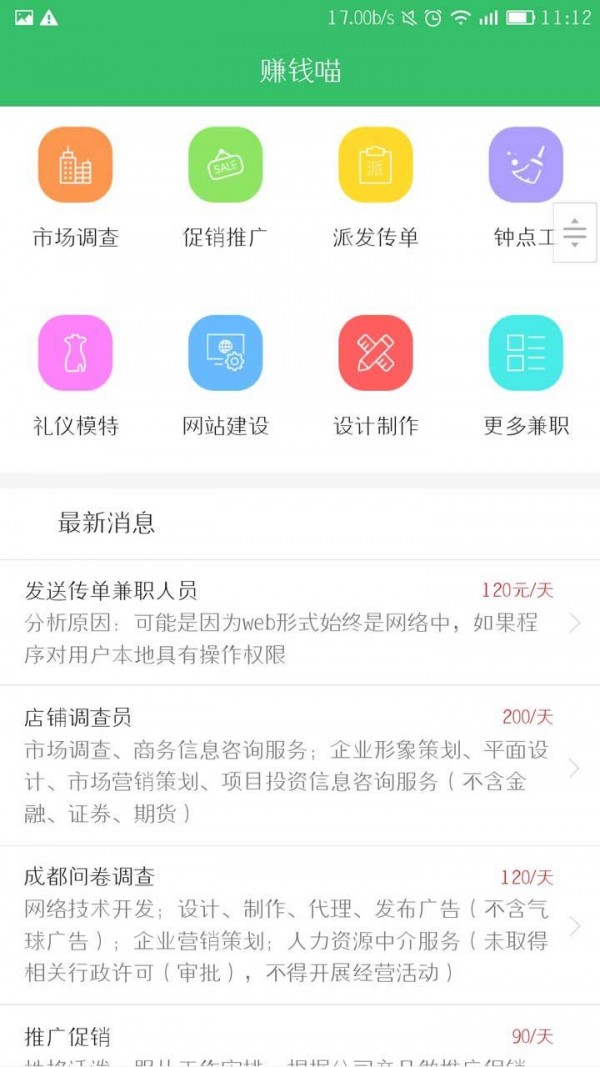Open the 店铺调查员 job listing
The height and width of the screenshot is (1067, 600).
coord(290,766)
